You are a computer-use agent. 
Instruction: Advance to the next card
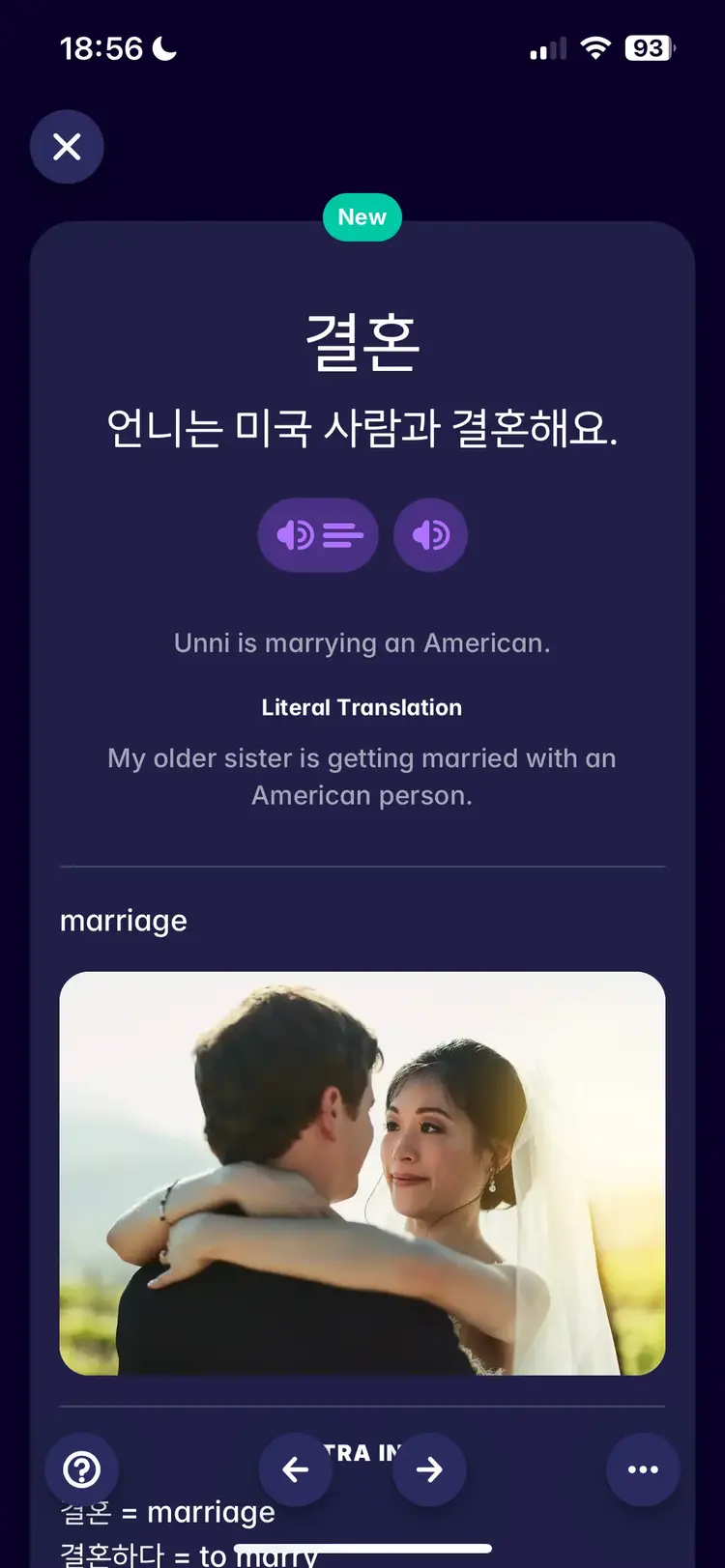(x=429, y=1469)
